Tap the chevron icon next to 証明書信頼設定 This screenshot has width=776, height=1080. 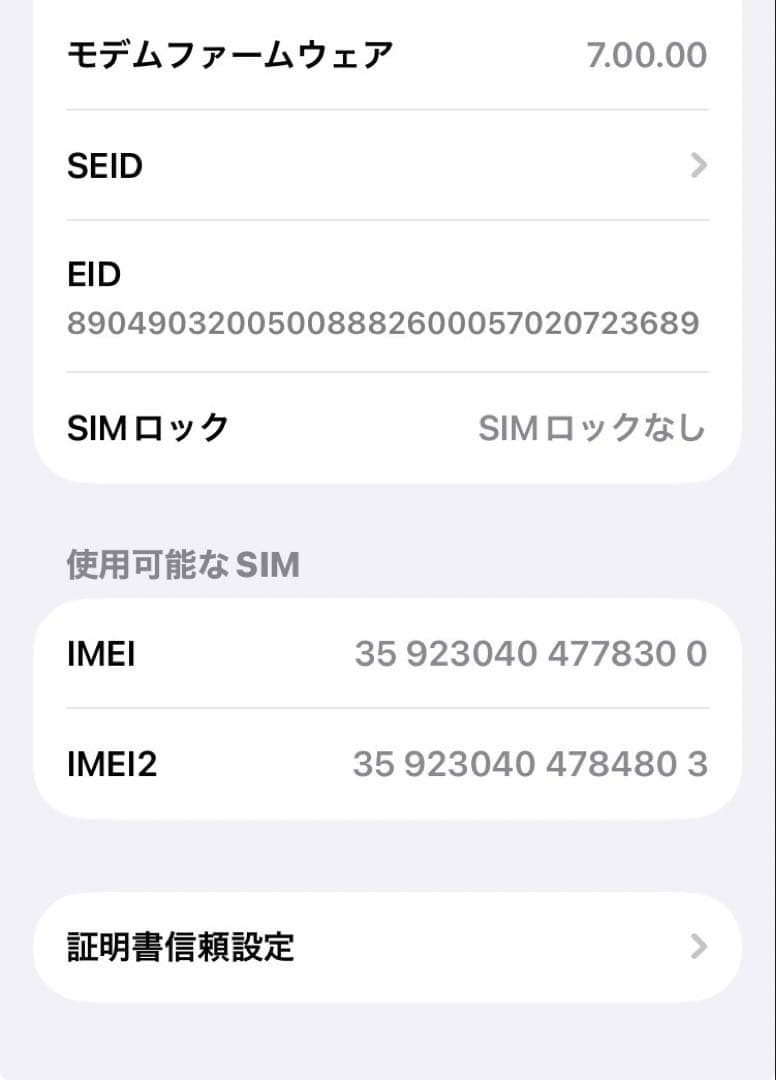[x=698, y=945]
